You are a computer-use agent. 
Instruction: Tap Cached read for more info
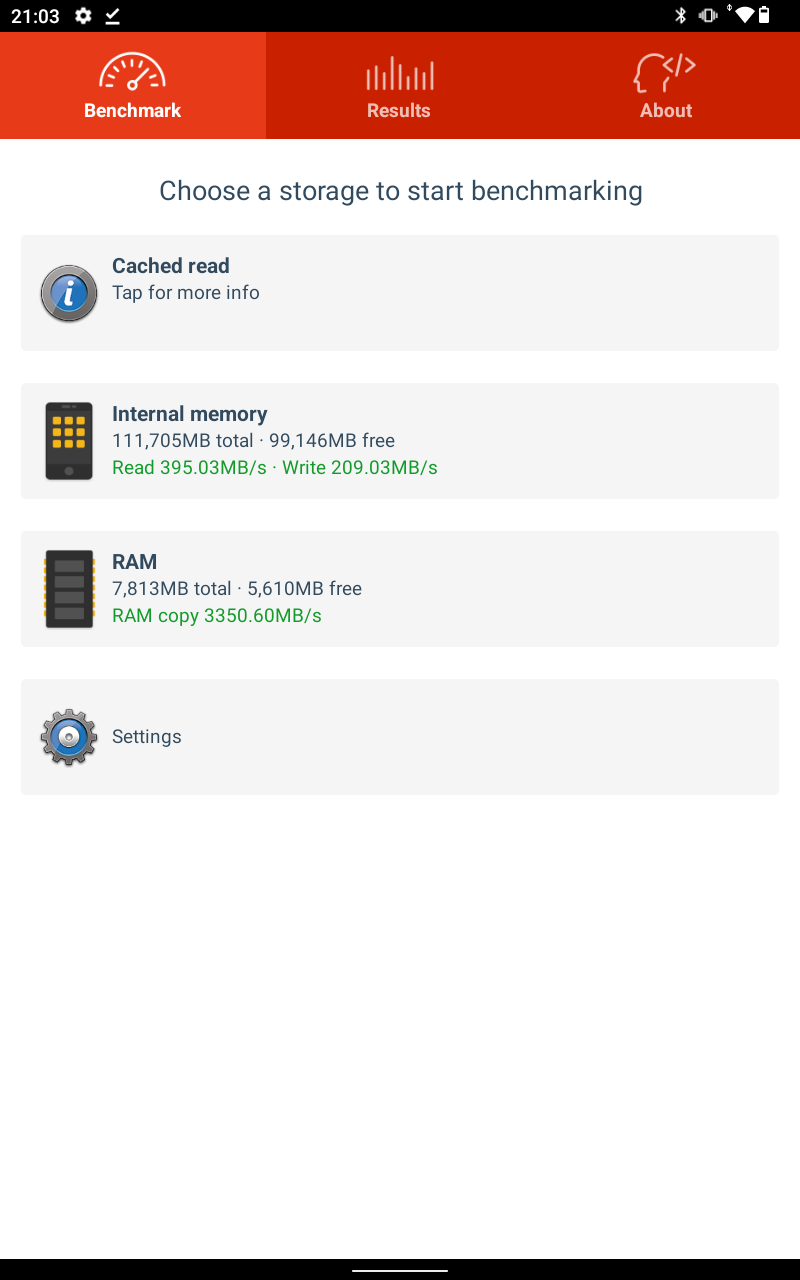pos(399,293)
